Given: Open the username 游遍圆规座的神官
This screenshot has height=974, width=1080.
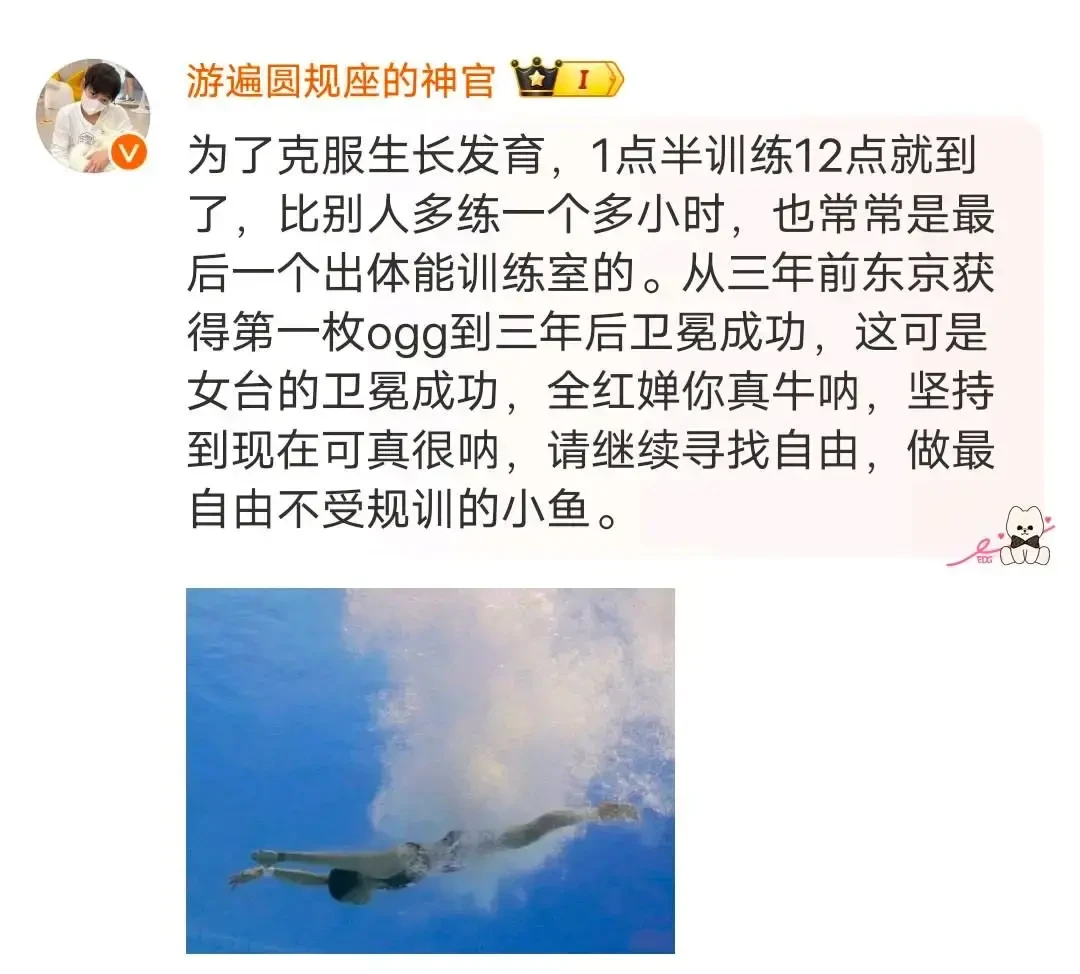Looking at the screenshot, I should [340, 81].
